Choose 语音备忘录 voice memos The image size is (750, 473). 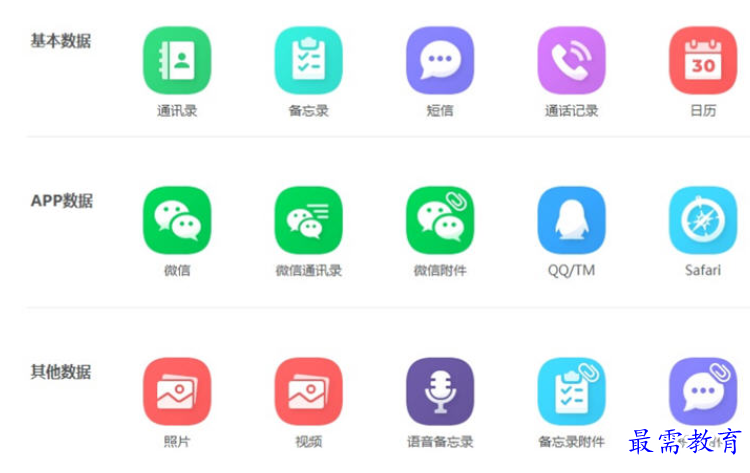click(x=439, y=391)
